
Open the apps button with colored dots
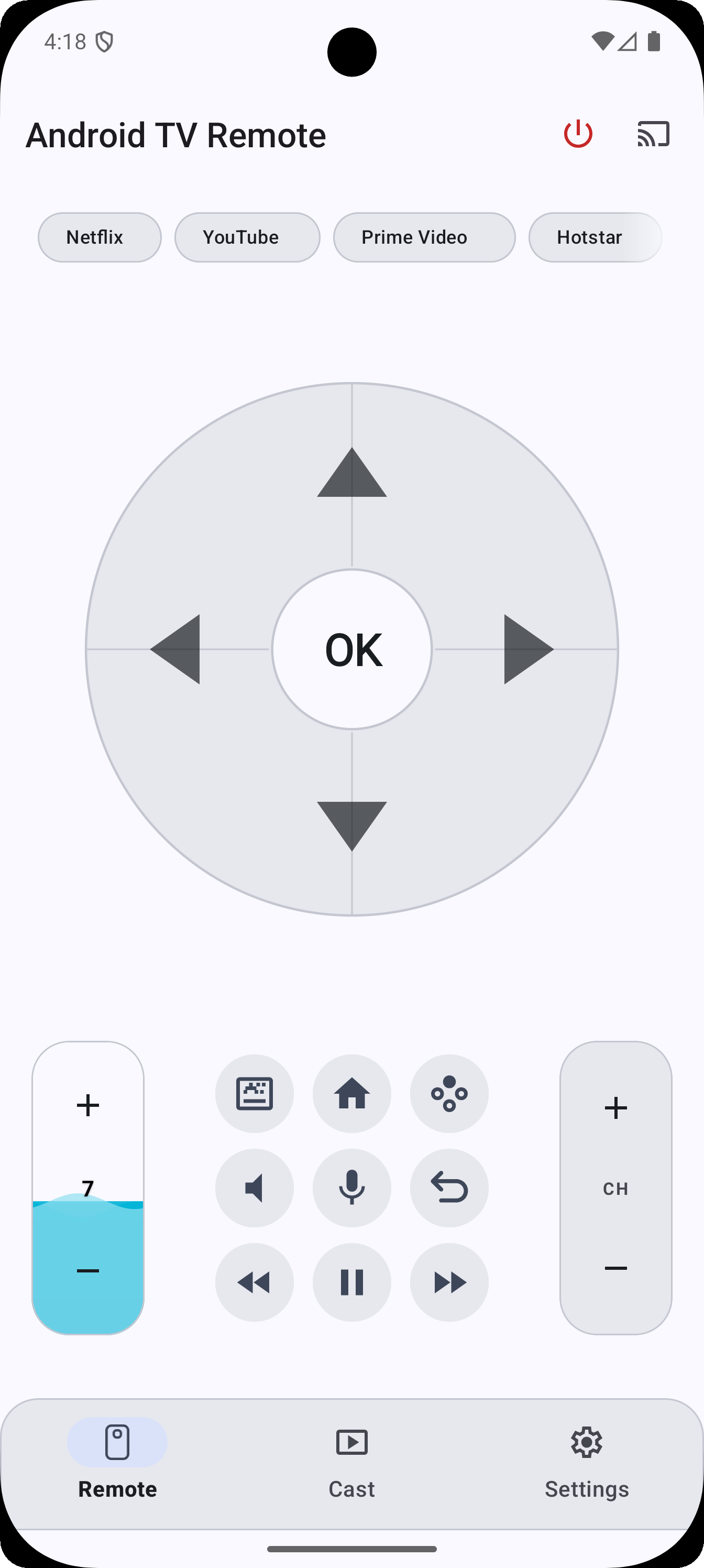click(449, 1094)
